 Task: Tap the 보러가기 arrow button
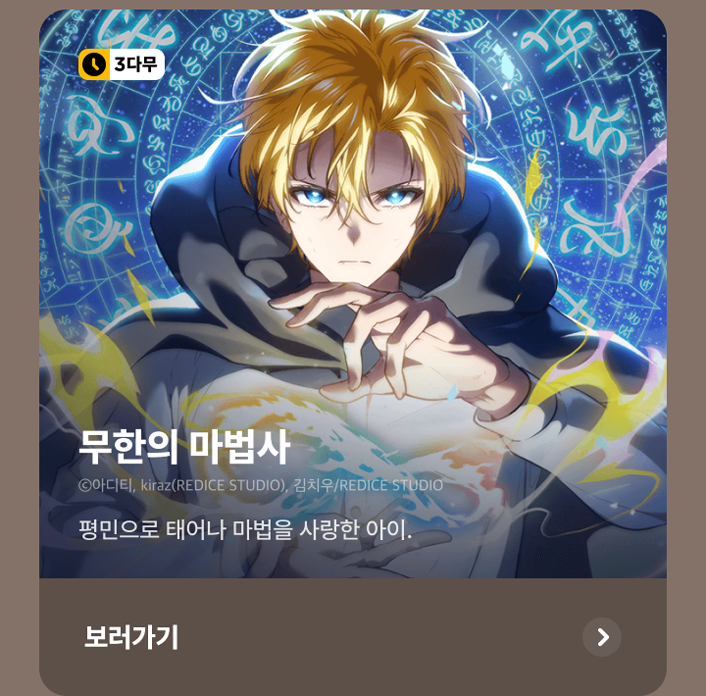point(602,637)
